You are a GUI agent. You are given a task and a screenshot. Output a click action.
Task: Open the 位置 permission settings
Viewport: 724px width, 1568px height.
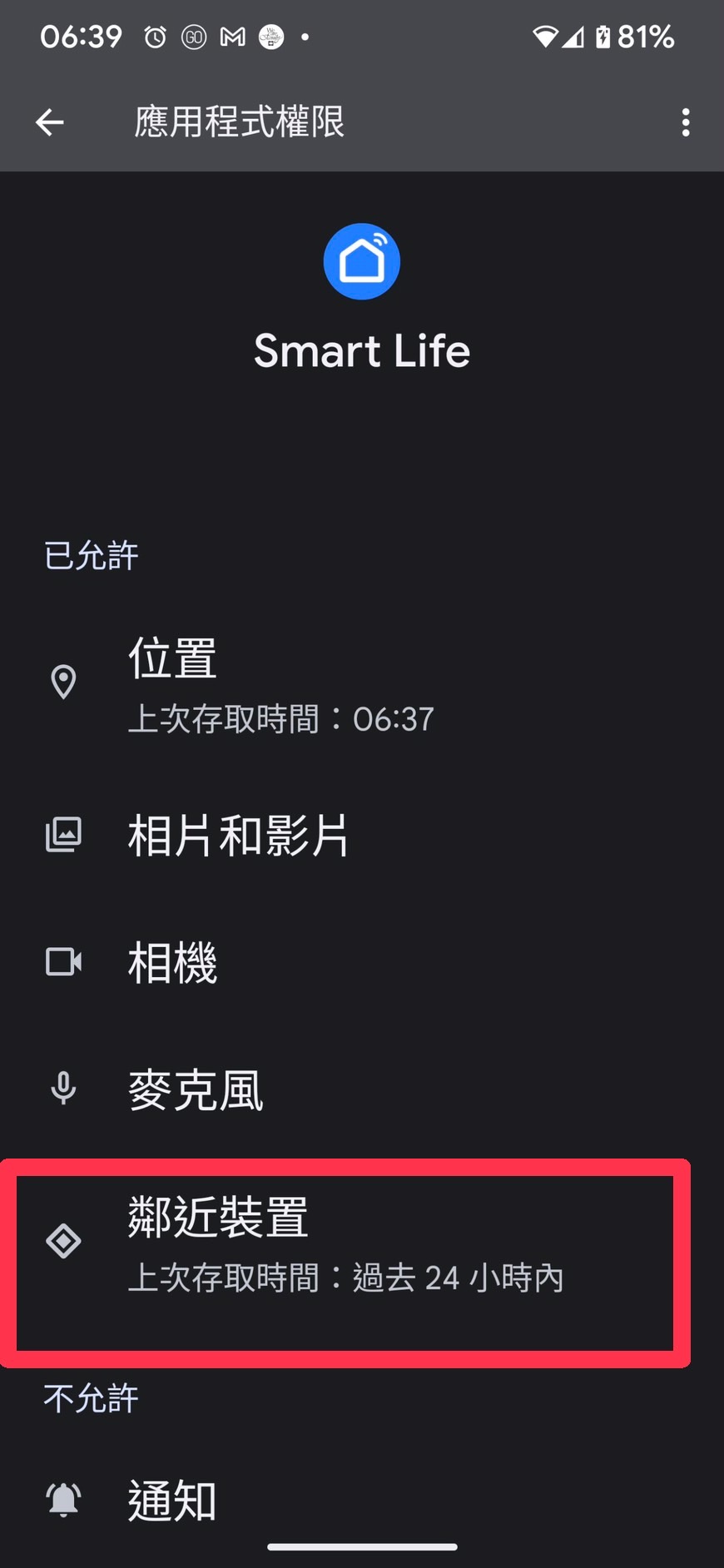pyautogui.click(x=362, y=685)
